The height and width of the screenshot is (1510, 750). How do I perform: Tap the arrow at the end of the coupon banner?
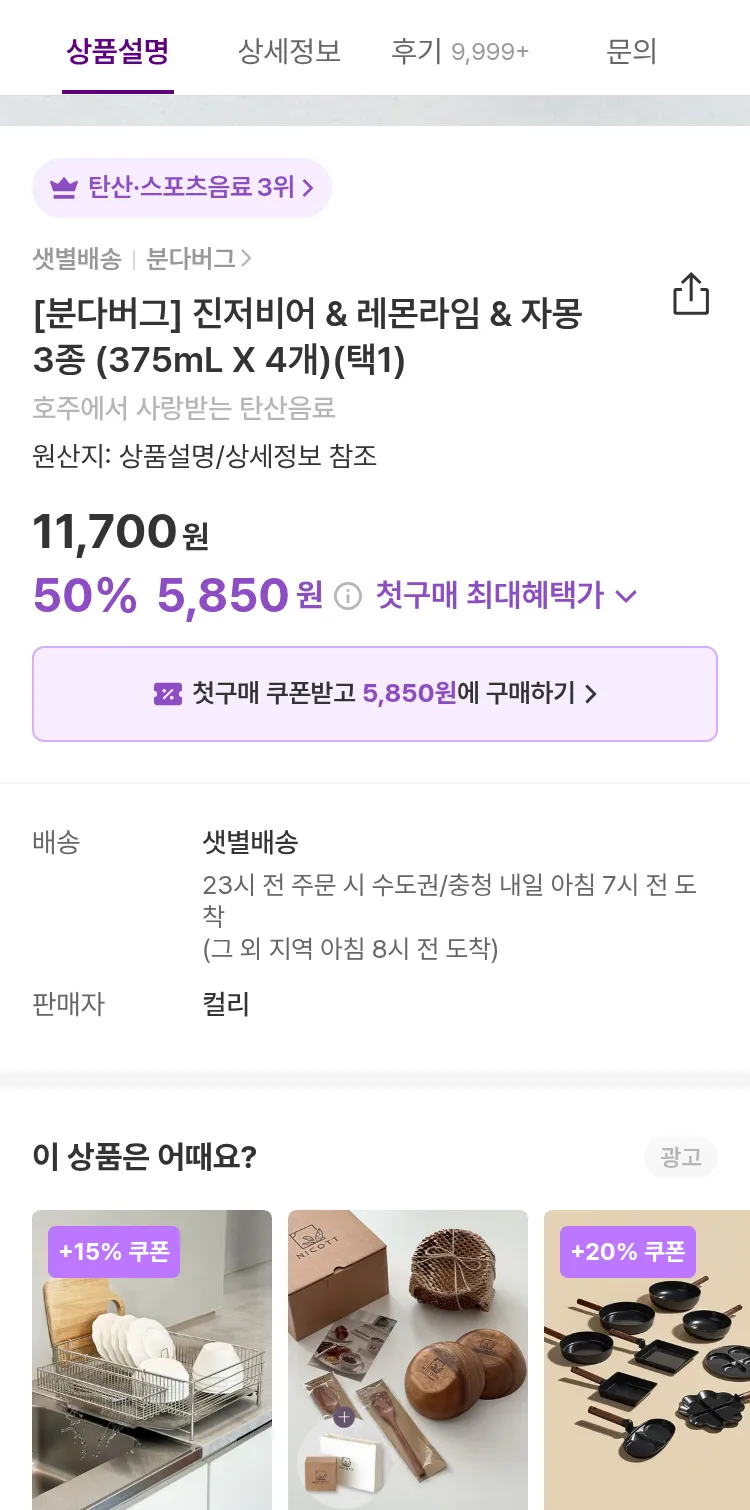(592, 693)
